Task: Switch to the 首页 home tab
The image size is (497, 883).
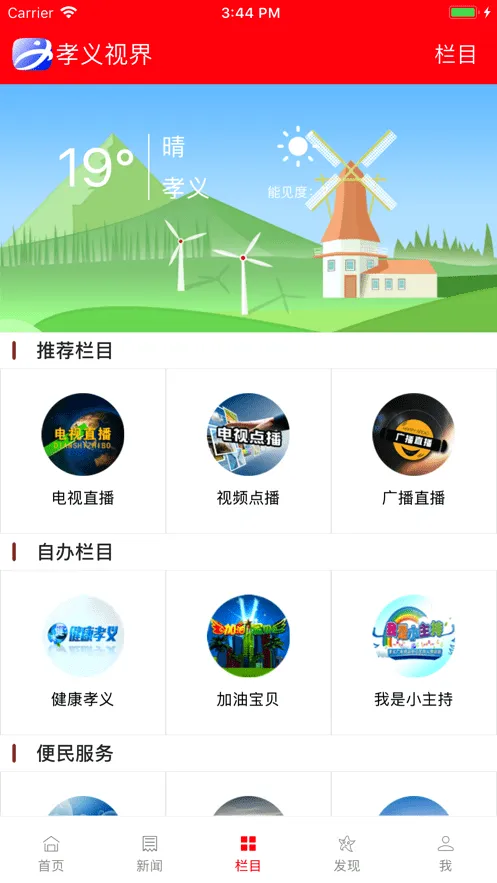Action: [x=51, y=853]
